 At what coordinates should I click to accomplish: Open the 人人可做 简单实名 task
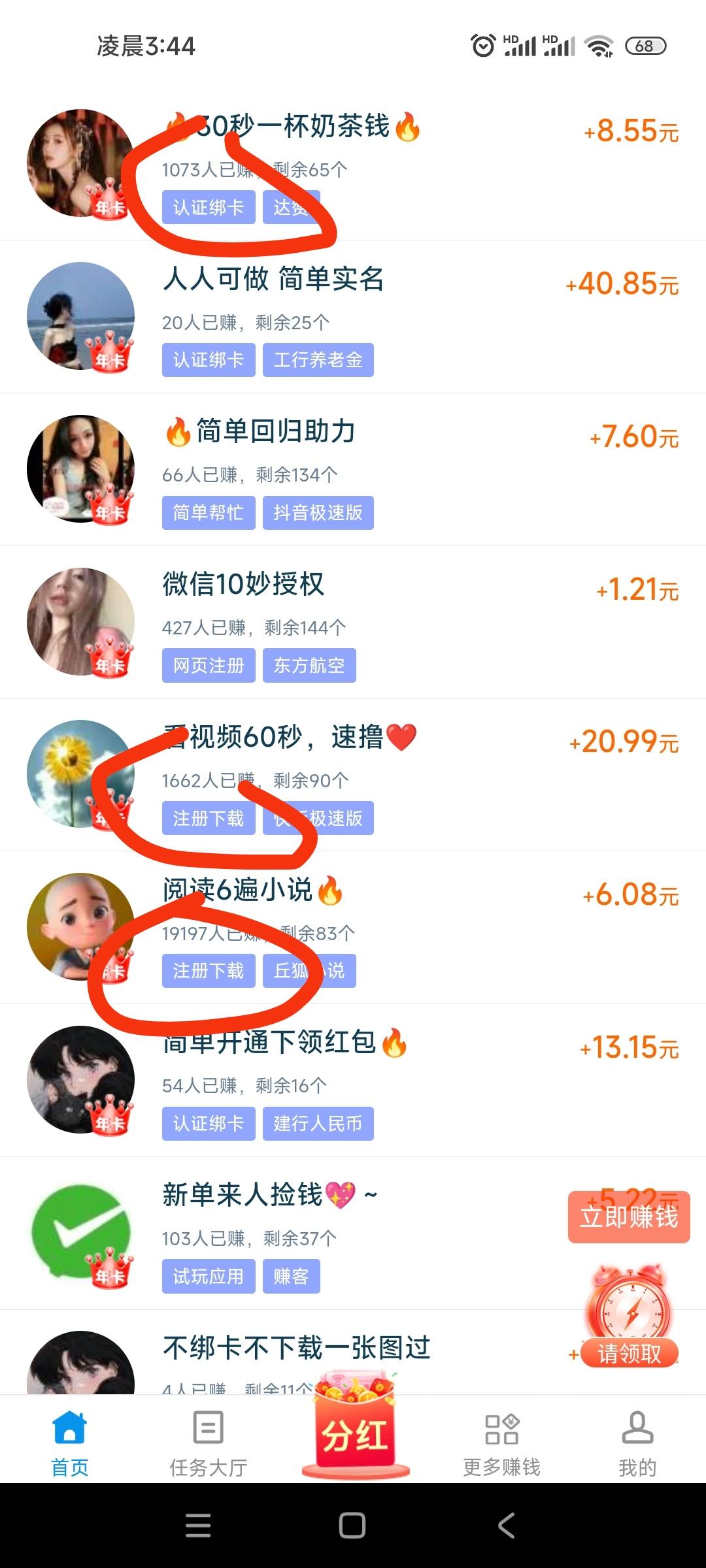tap(353, 318)
